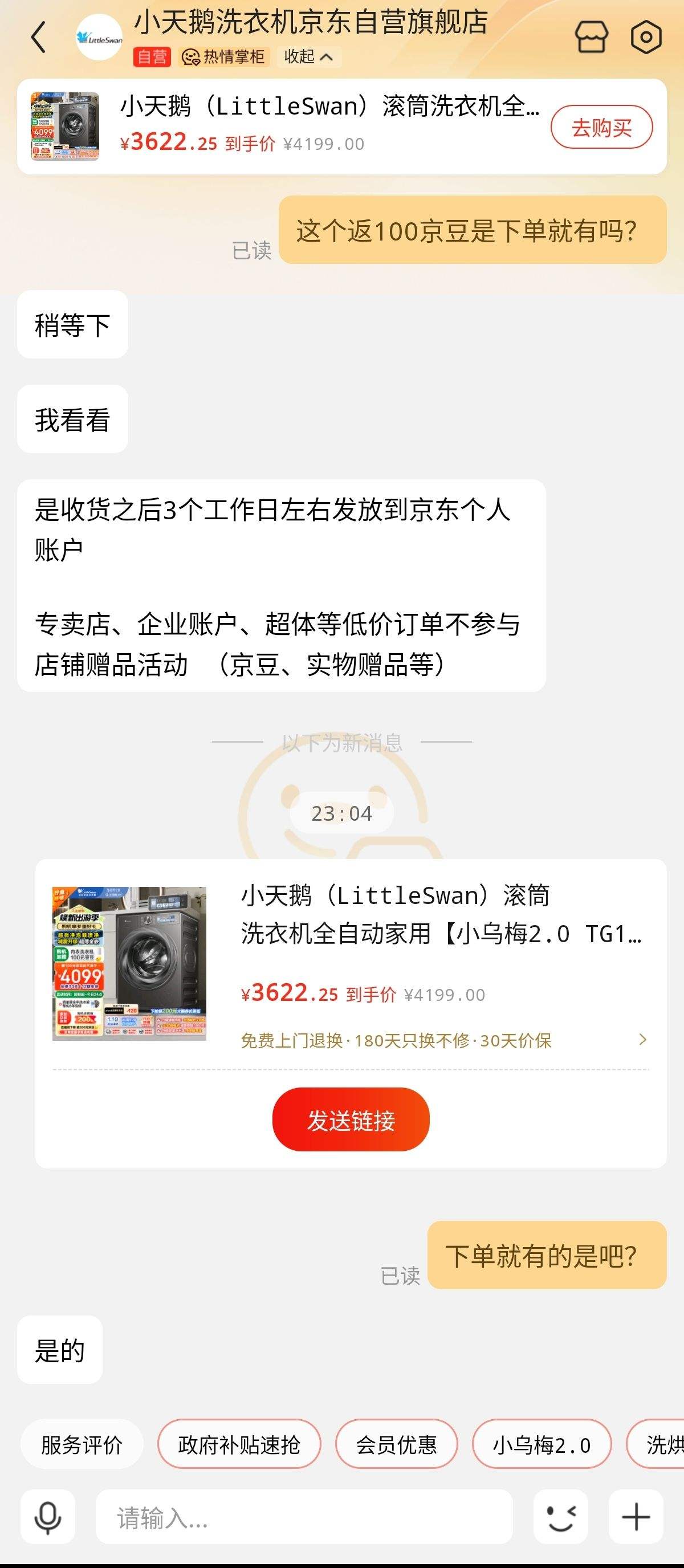This screenshot has height=1568, width=684.
Task: Tap the plus icon for more attachments
Action: point(636,1517)
